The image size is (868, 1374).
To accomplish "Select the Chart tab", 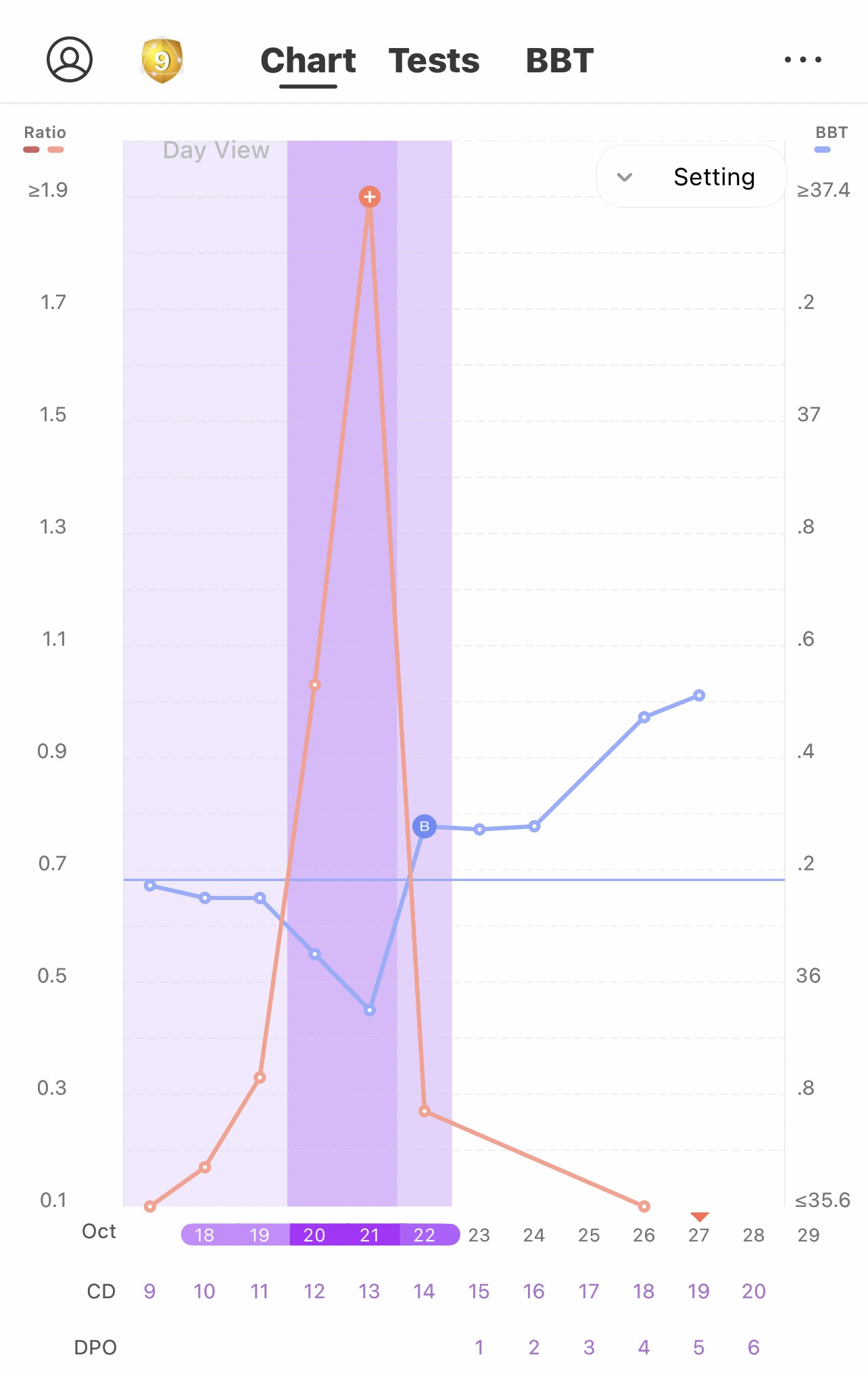I will click(308, 61).
